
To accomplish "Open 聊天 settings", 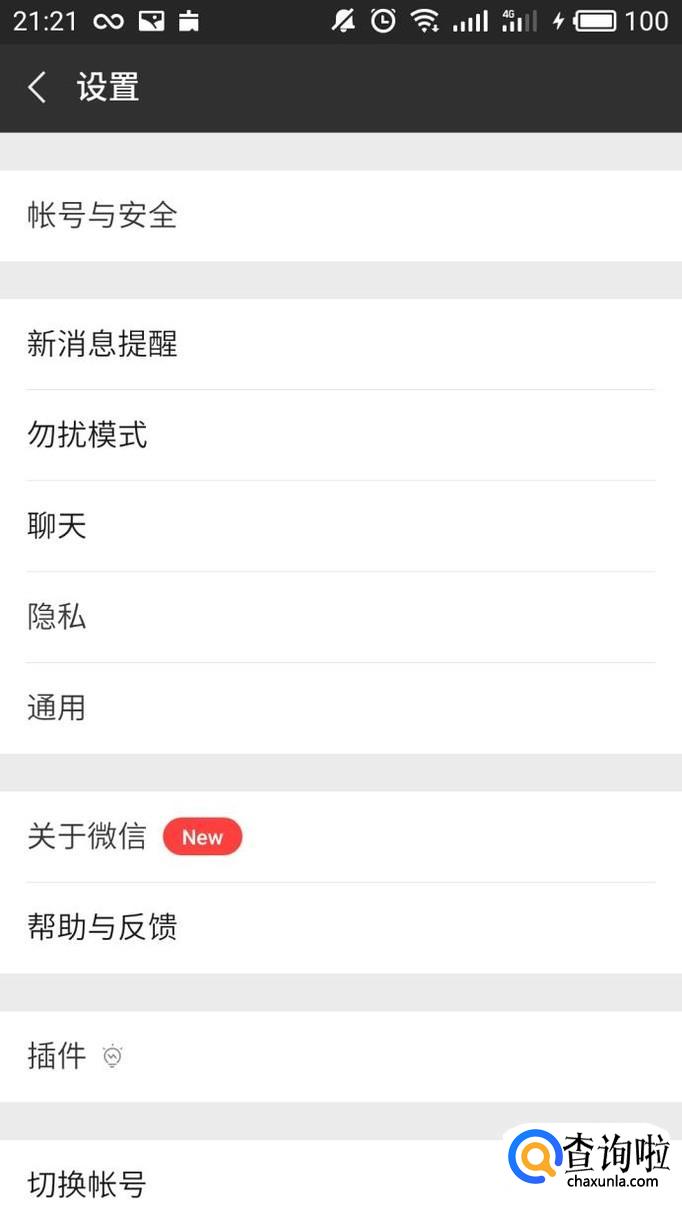I will click(340, 526).
